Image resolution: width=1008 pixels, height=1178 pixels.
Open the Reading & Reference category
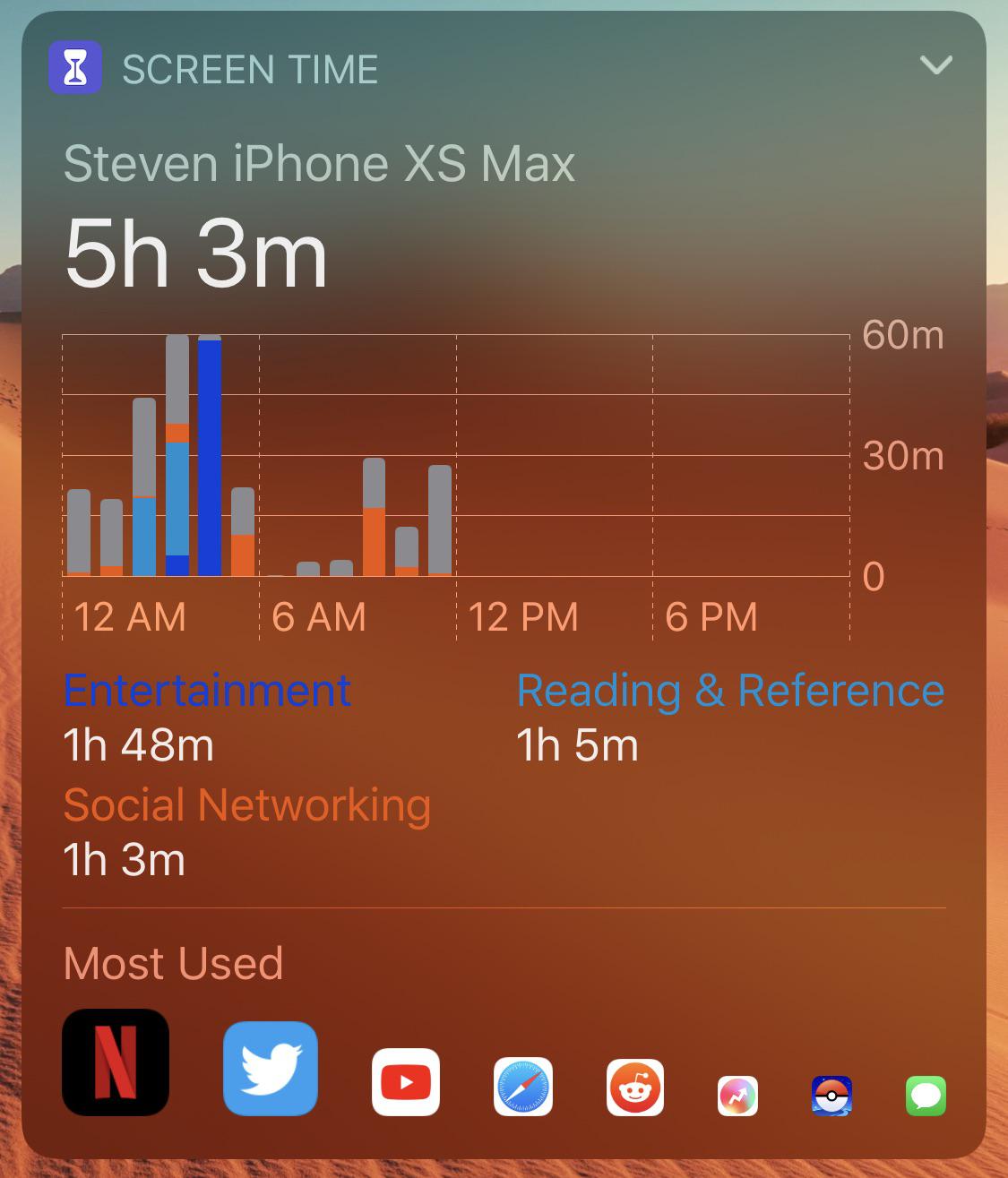point(730,690)
